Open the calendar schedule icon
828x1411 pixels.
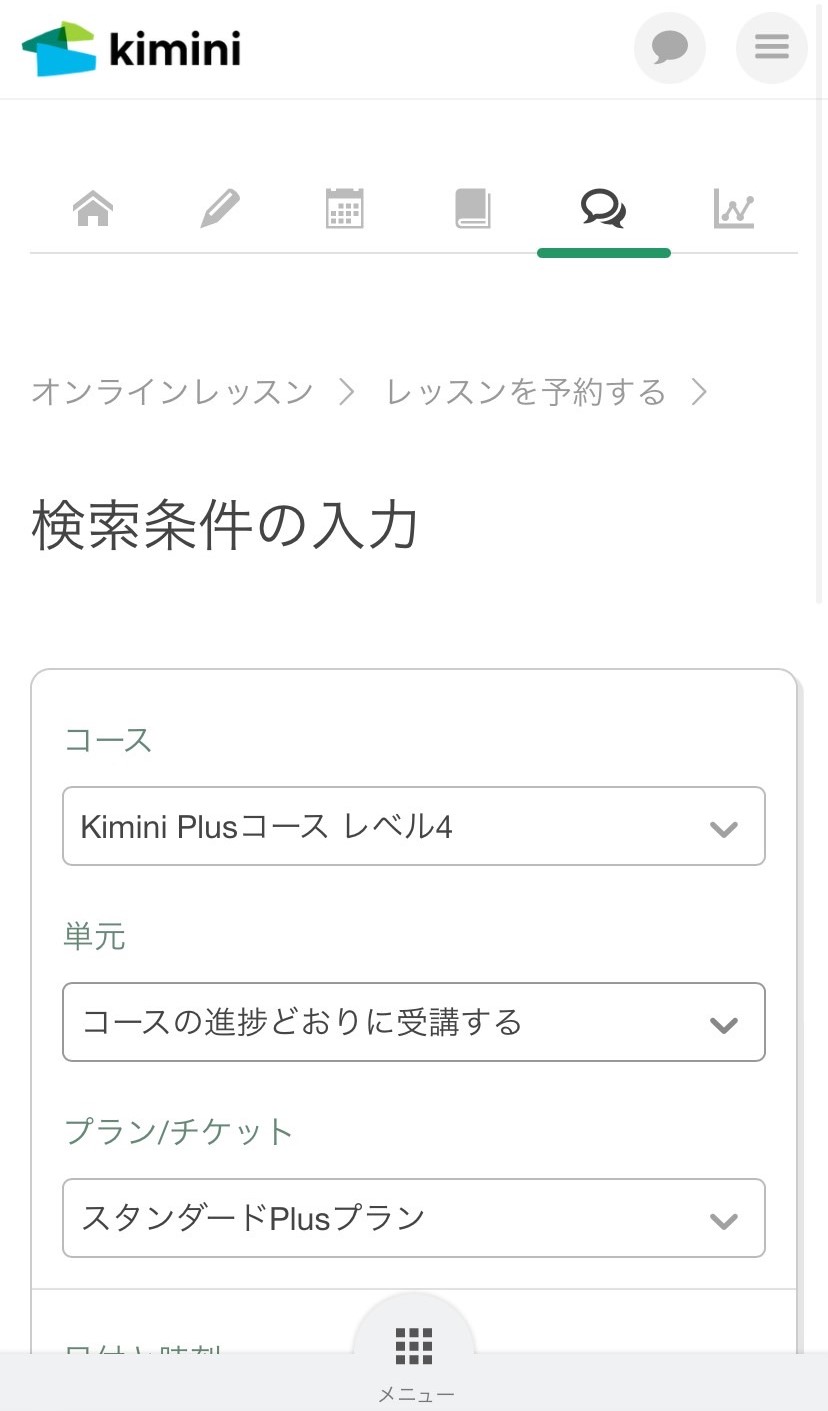click(345, 208)
